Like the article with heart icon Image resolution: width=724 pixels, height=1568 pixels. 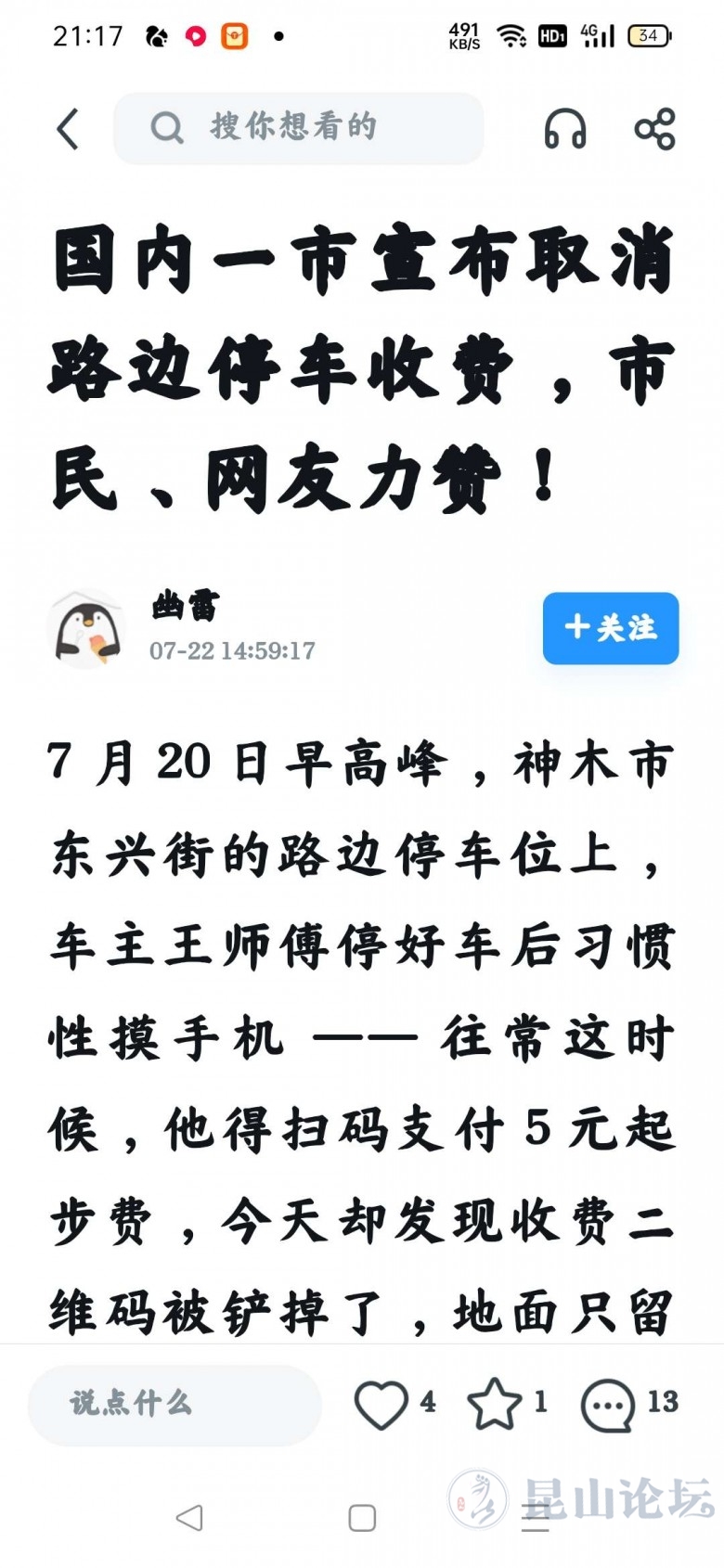pos(381,1404)
